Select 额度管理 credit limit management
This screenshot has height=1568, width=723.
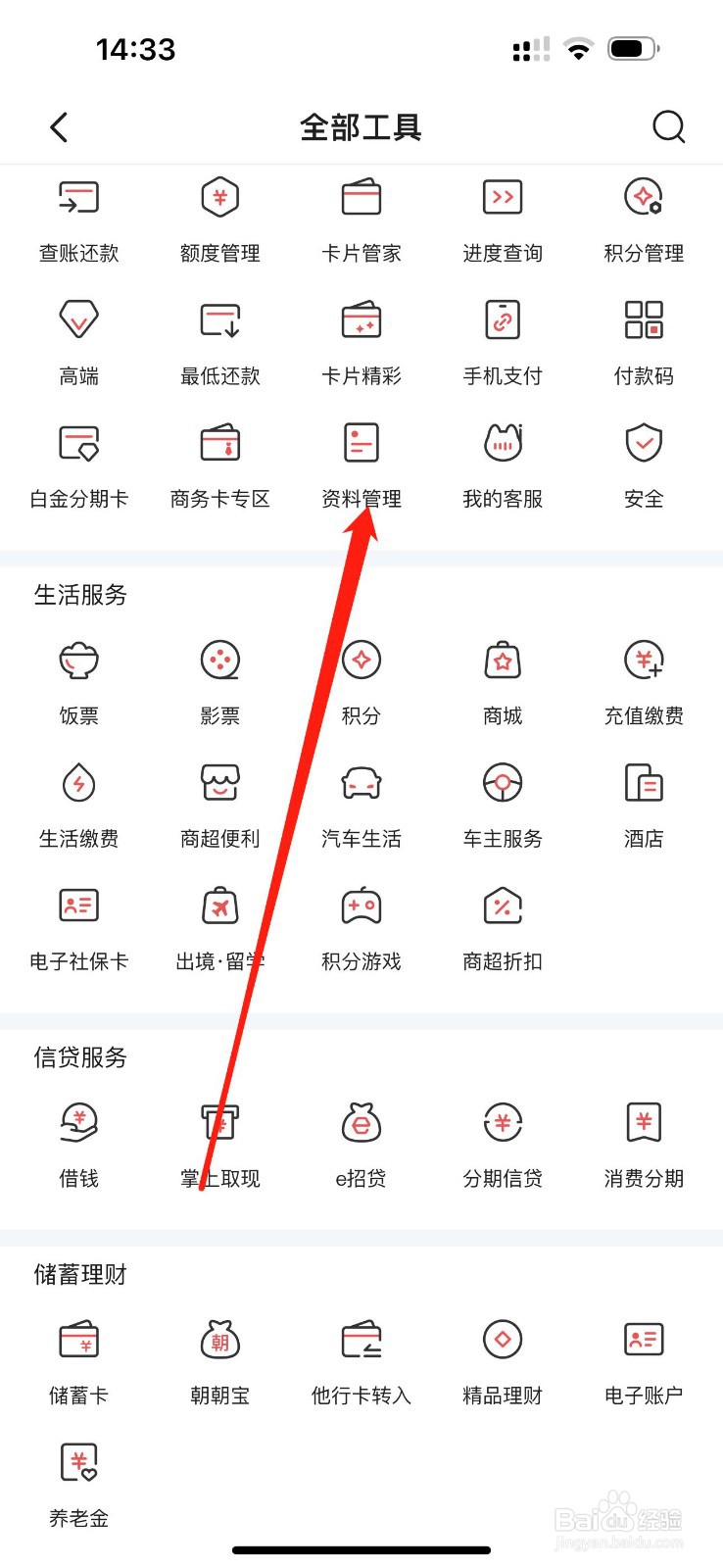click(219, 218)
